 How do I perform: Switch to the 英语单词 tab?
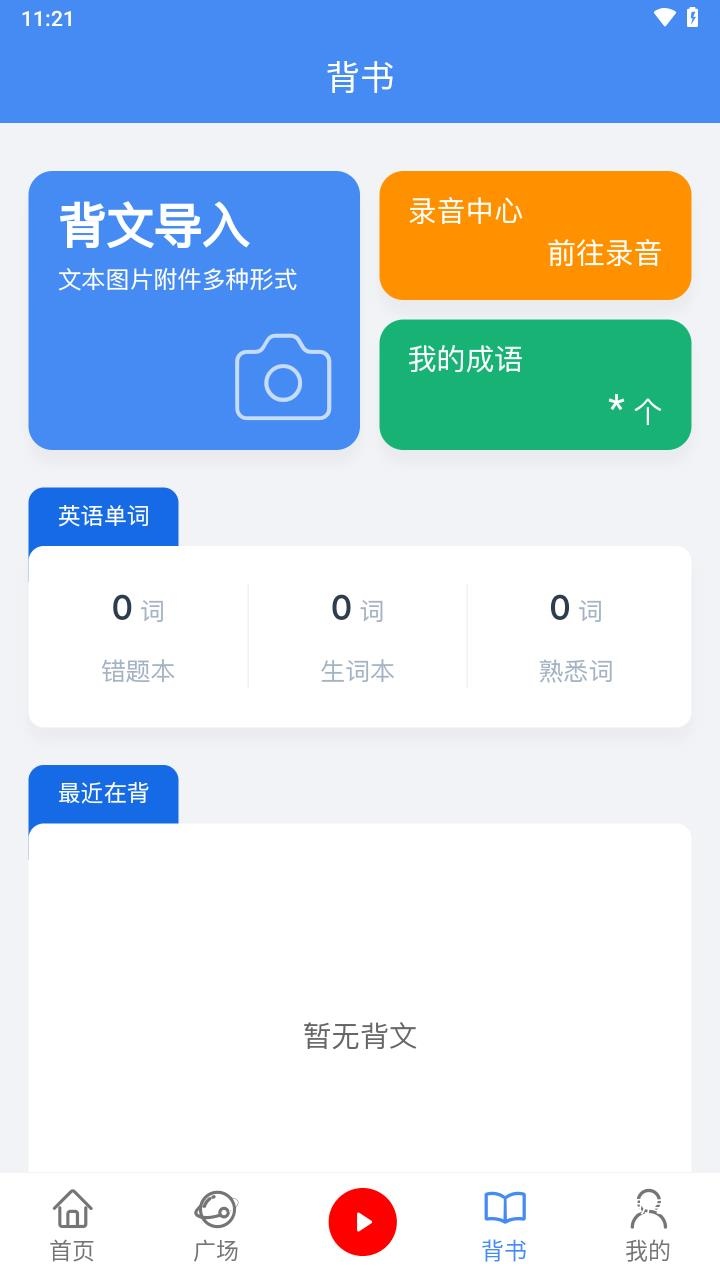coord(104,516)
